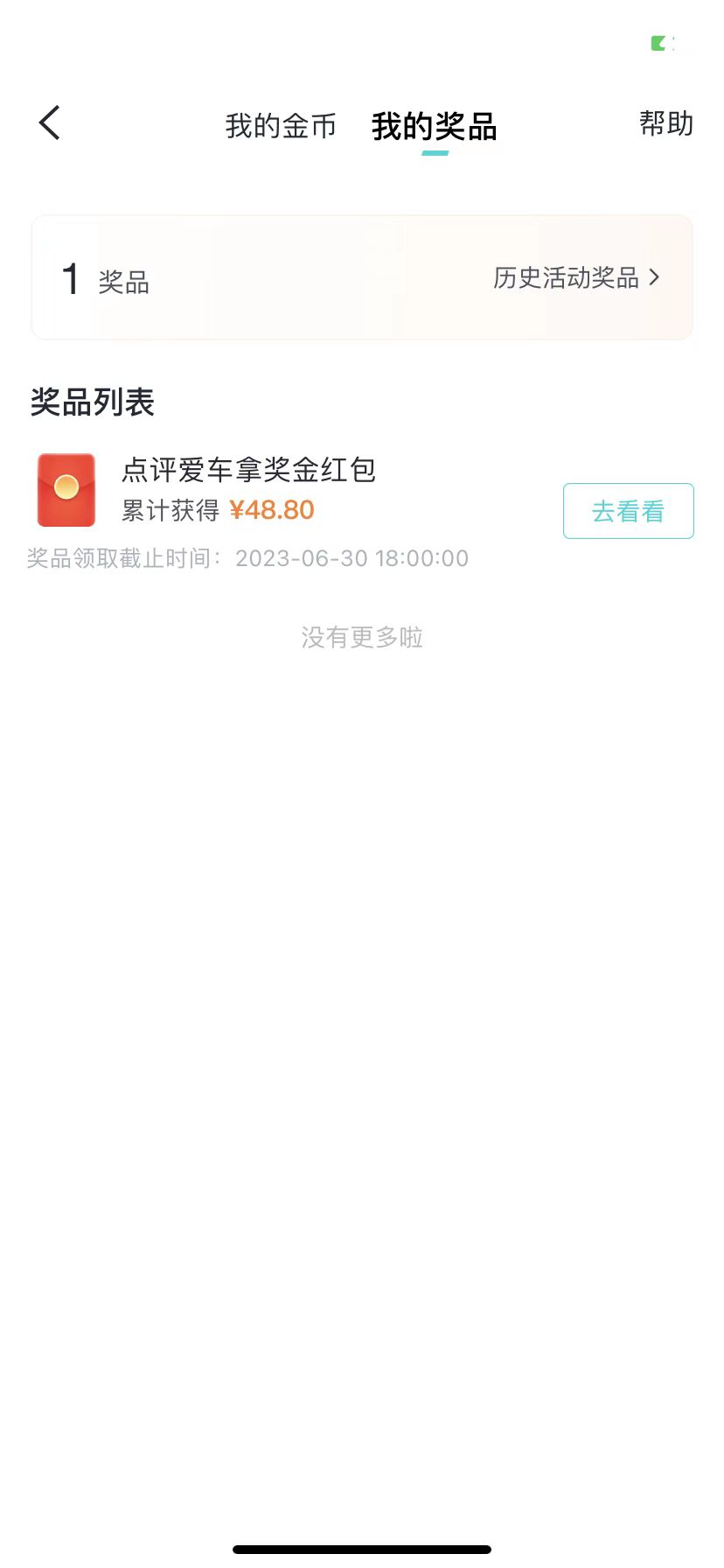Image resolution: width=724 pixels, height=1568 pixels.
Task: Tap the 去看看 button
Action: 628,510
